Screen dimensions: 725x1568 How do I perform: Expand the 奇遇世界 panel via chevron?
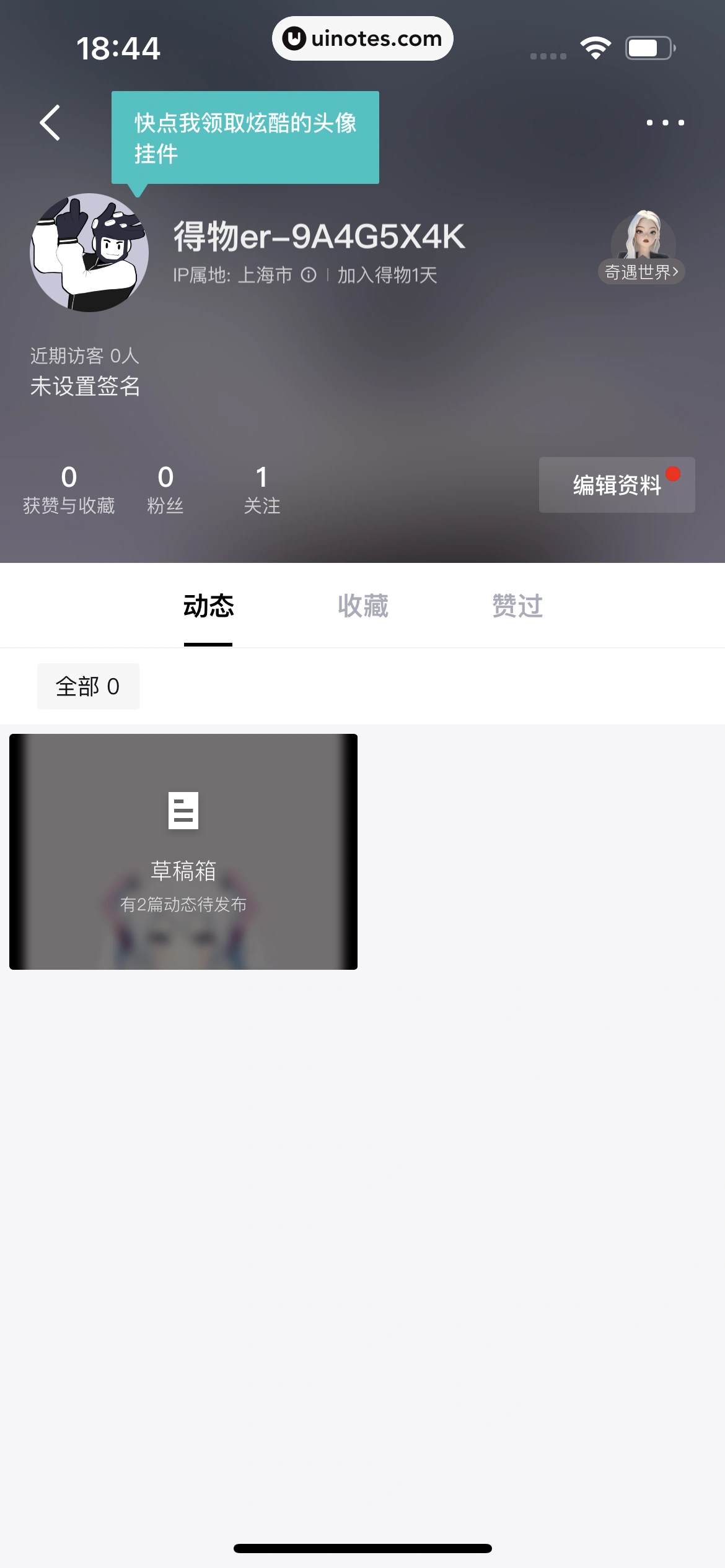click(677, 270)
